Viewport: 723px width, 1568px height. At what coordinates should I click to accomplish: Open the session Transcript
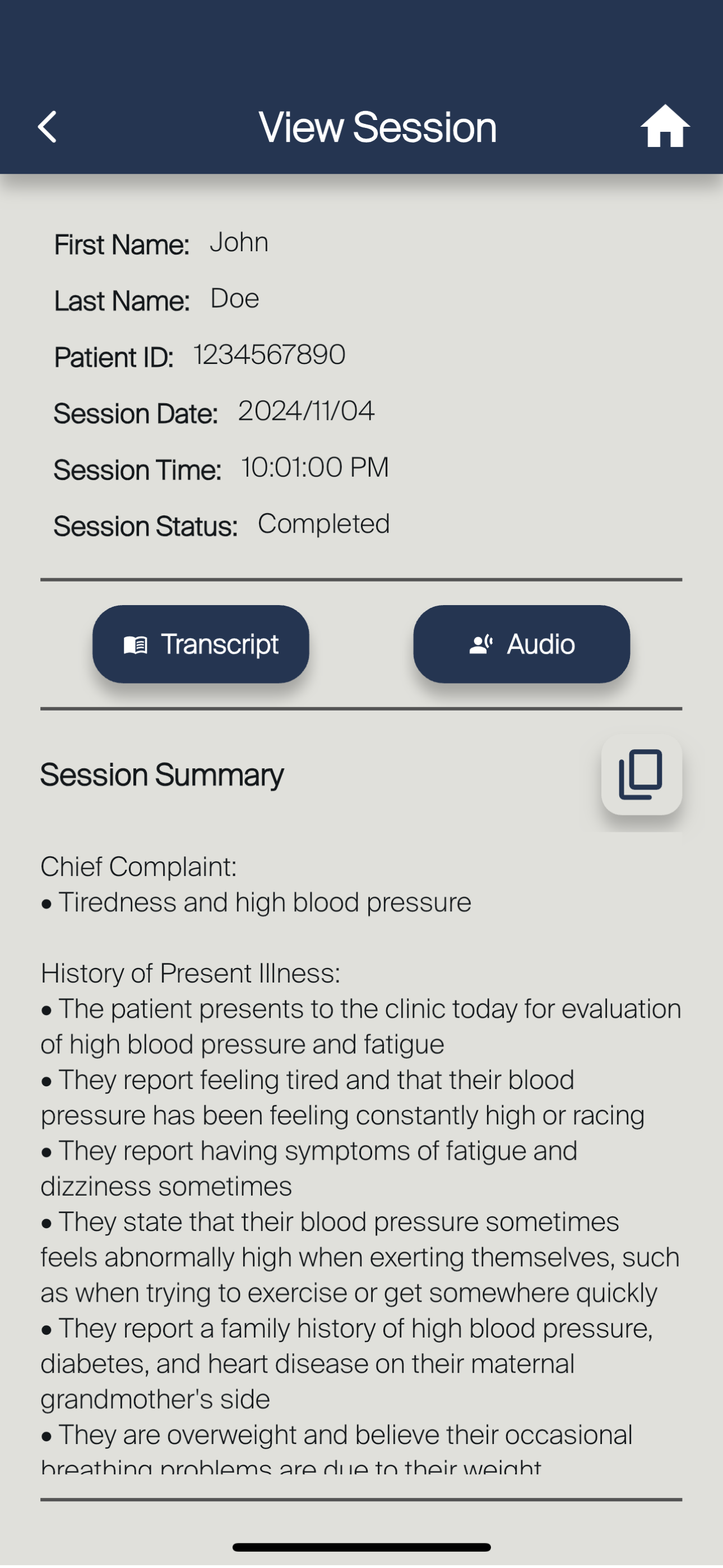(201, 644)
